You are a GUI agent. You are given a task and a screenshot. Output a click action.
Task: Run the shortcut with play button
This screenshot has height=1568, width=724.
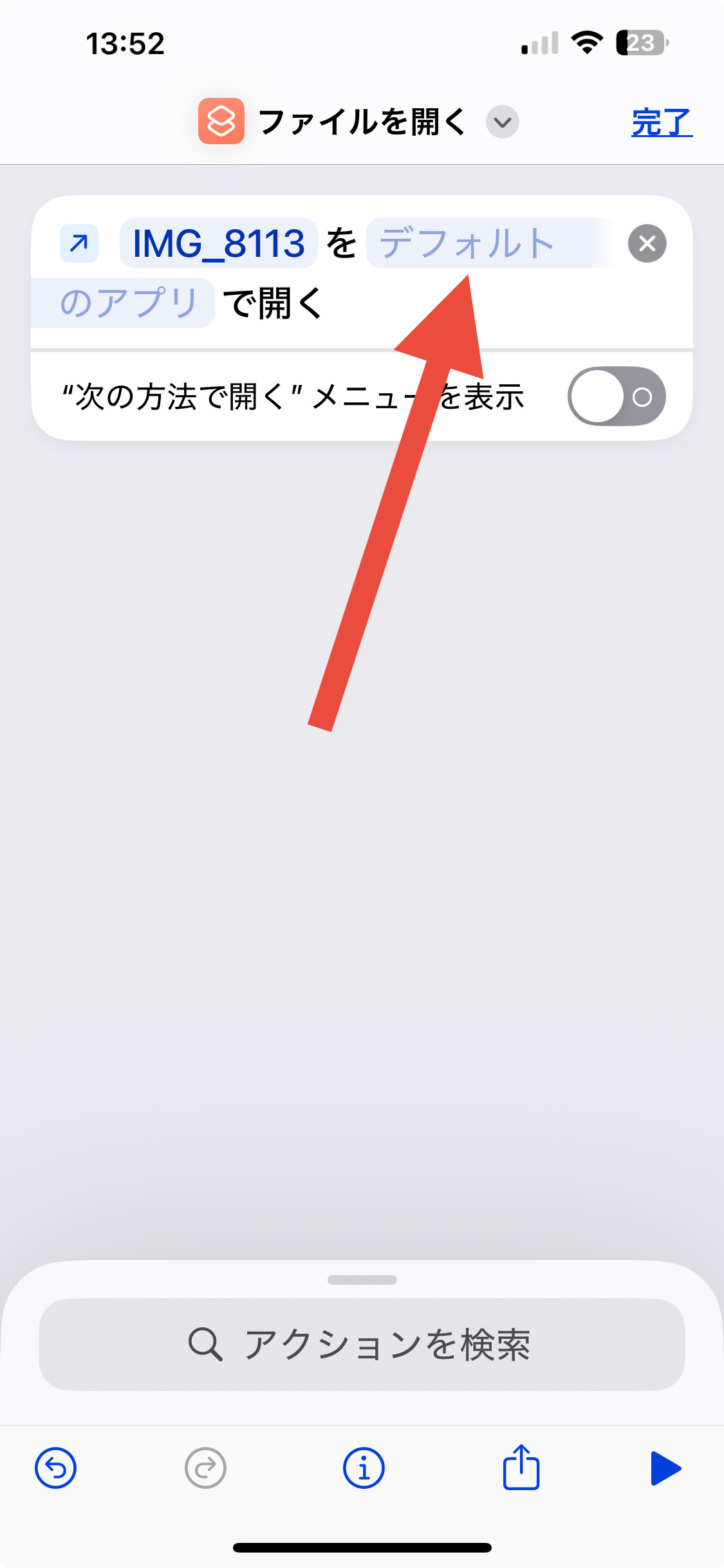(665, 1468)
